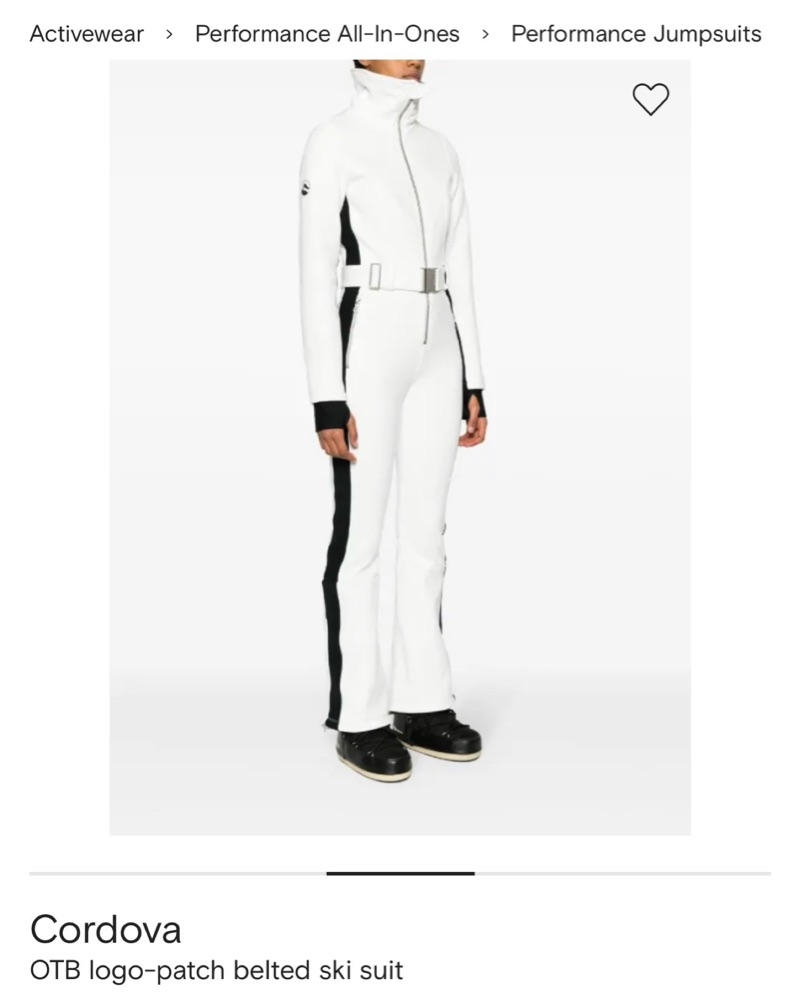Go to Performance All-In-Ones category
This screenshot has width=800, height=1000.
(327, 34)
